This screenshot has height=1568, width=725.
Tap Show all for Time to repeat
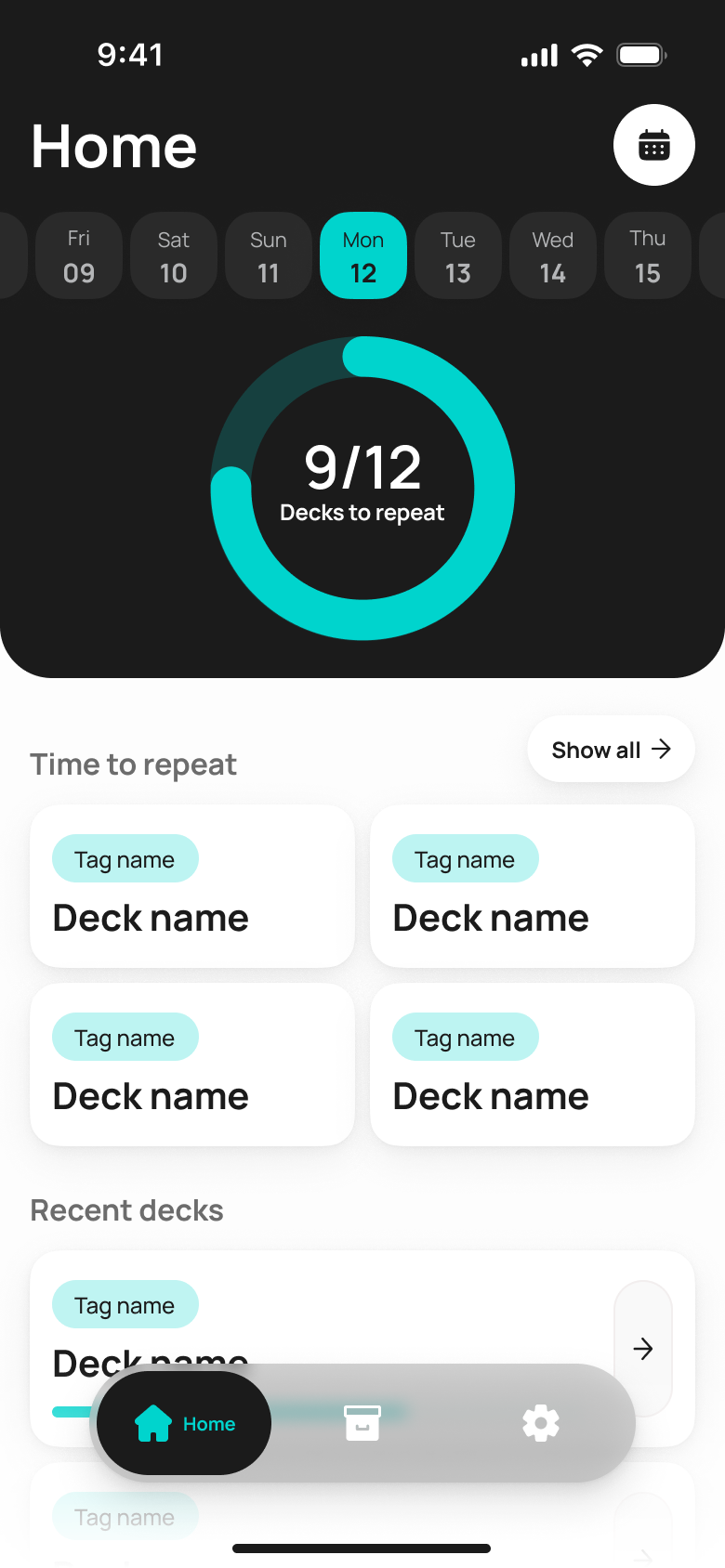pos(611,749)
